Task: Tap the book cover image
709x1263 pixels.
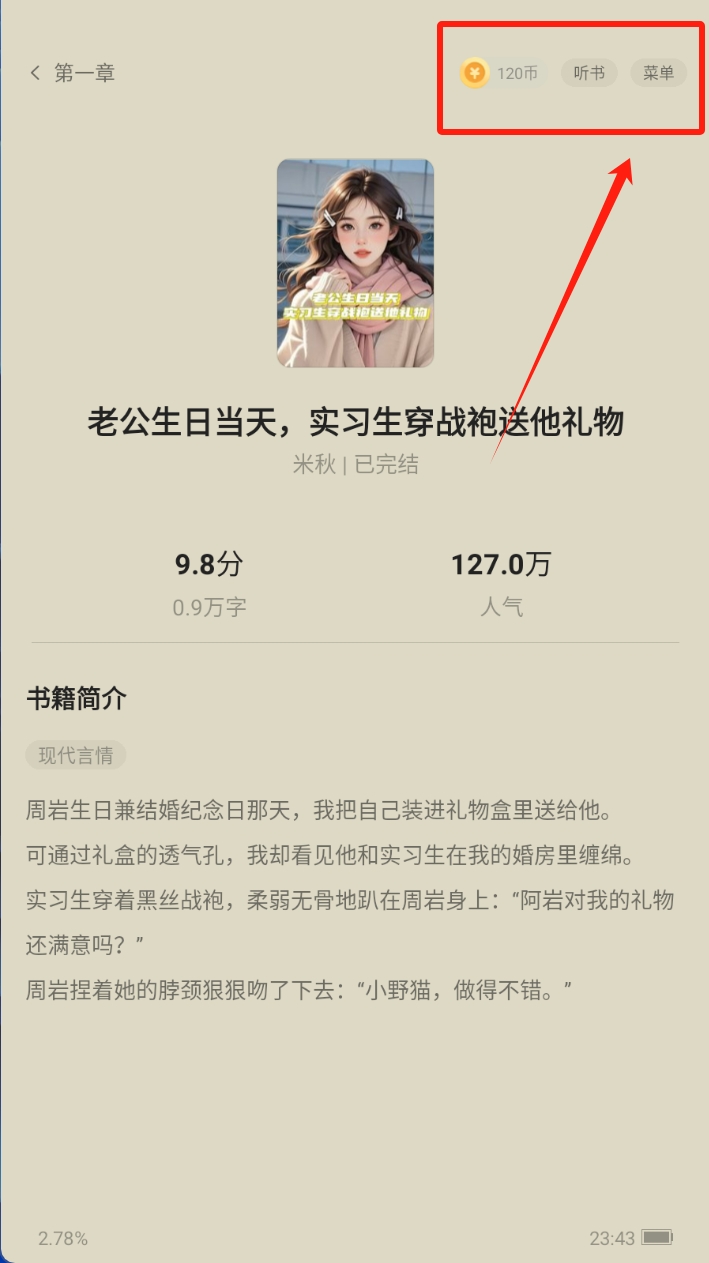Action: pyautogui.click(x=355, y=263)
